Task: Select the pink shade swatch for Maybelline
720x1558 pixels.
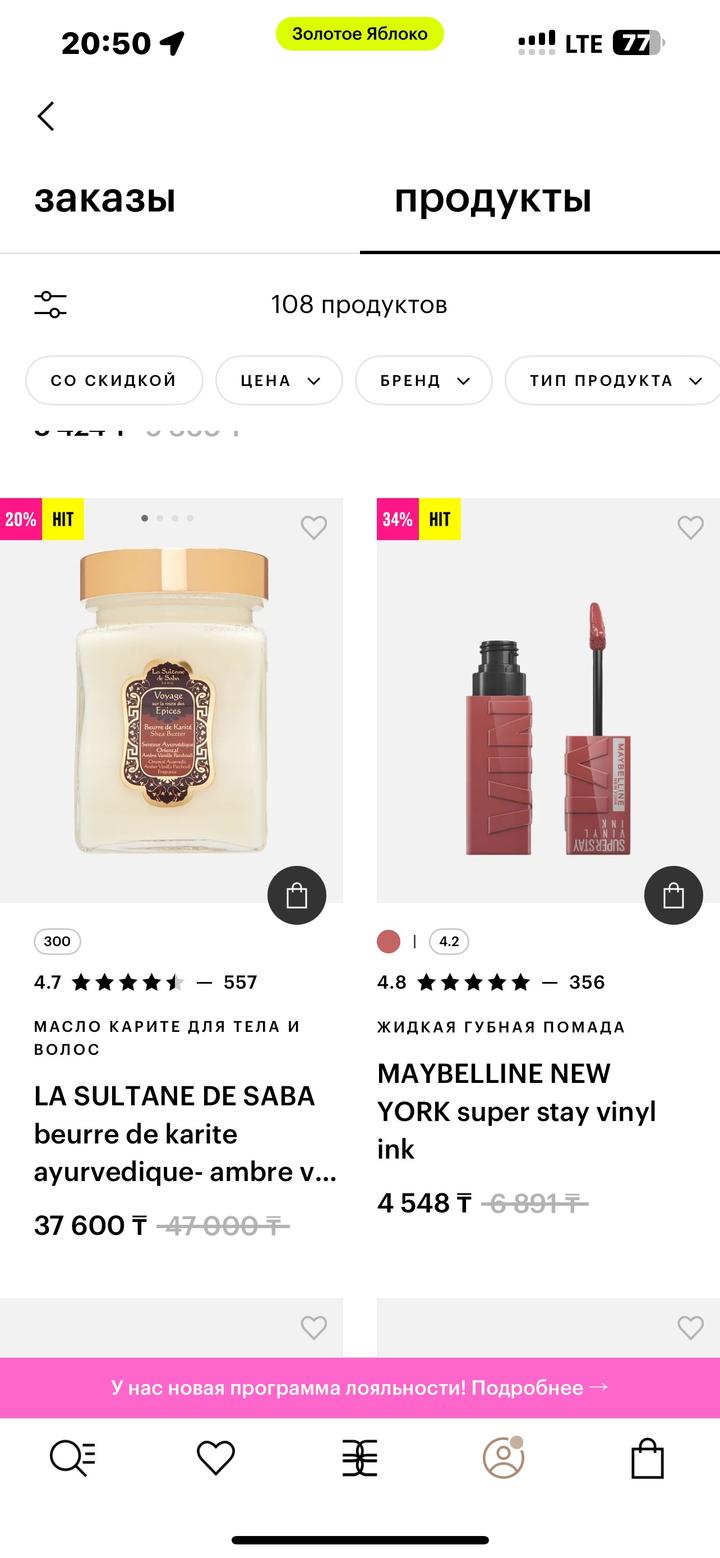Action: (x=388, y=941)
